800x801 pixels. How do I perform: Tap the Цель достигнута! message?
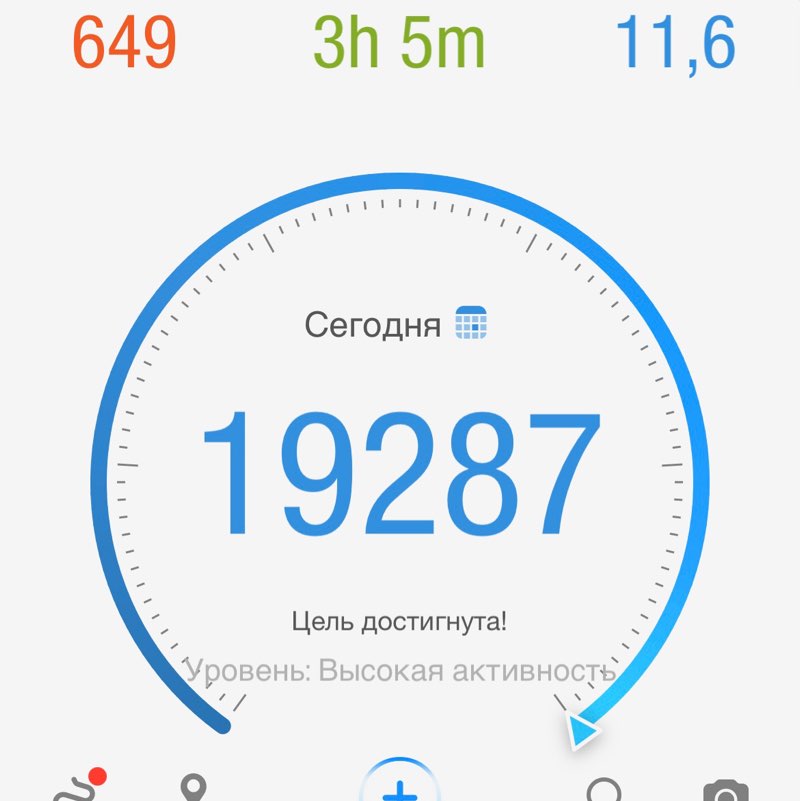pos(399,619)
